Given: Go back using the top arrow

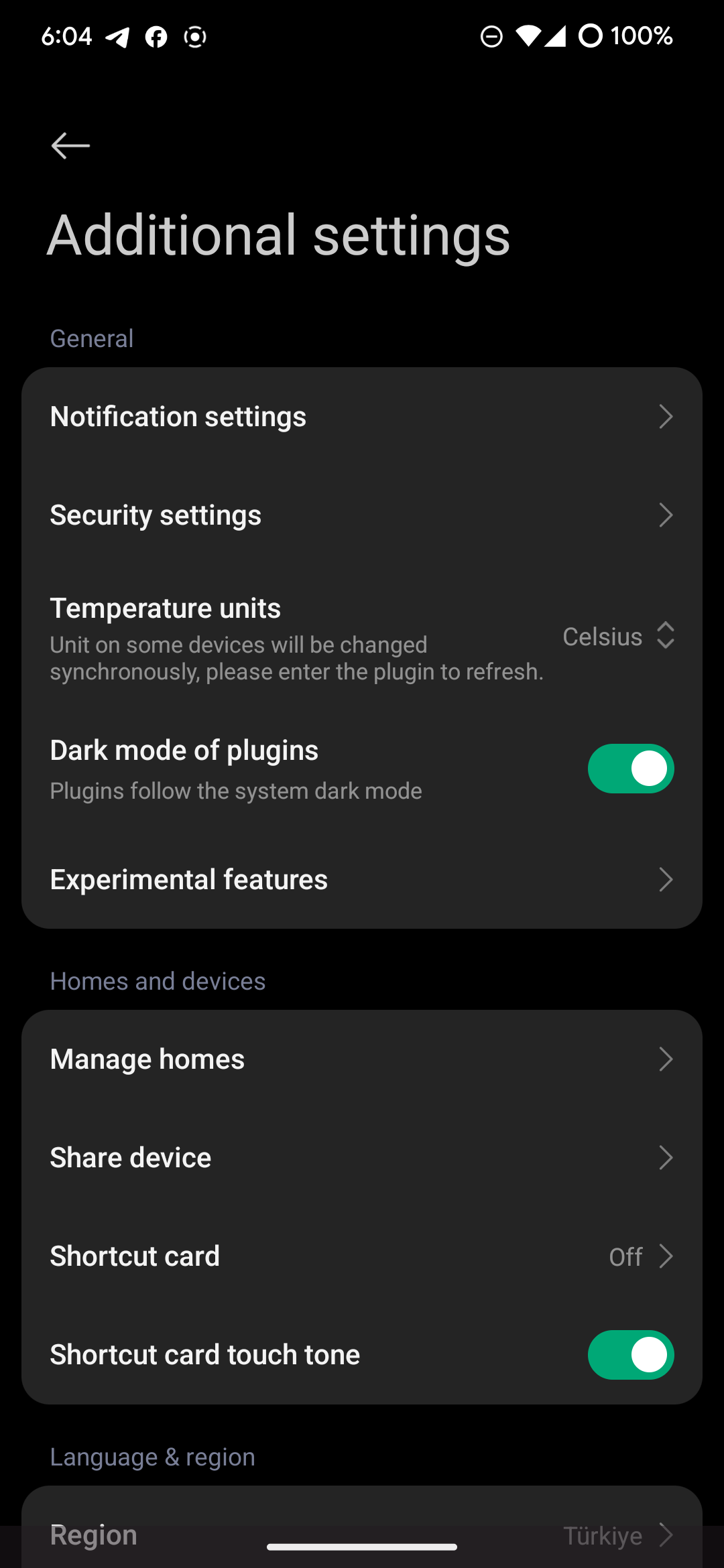Looking at the screenshot, I should pos(70,145).
